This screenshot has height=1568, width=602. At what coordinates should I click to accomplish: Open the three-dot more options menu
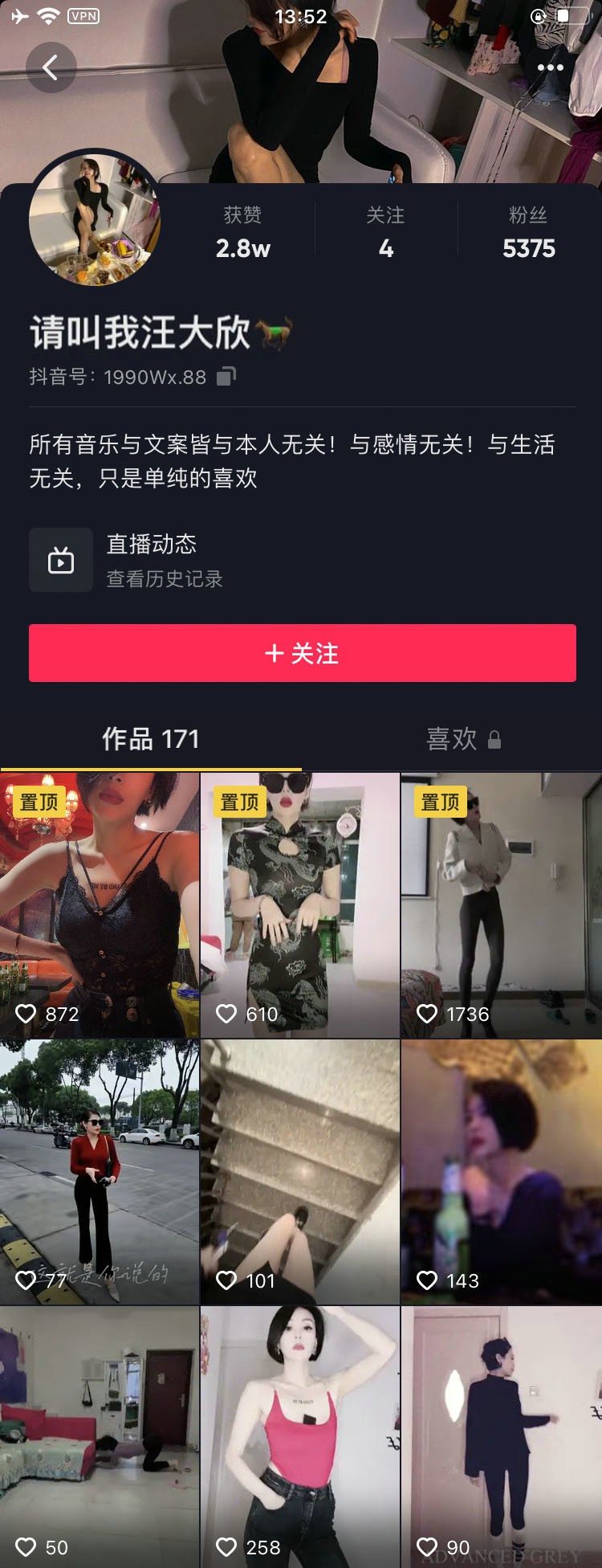(550, 67)
